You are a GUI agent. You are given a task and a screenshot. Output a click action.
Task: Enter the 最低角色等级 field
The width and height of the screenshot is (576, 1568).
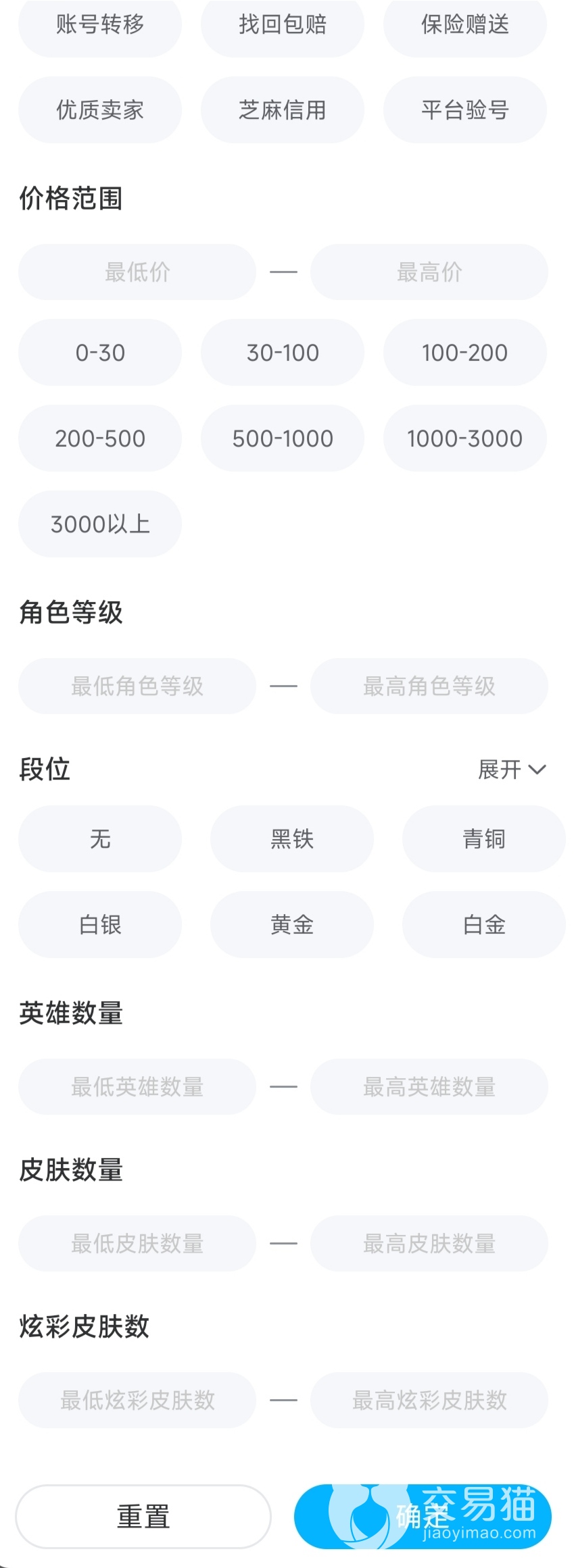137,686
